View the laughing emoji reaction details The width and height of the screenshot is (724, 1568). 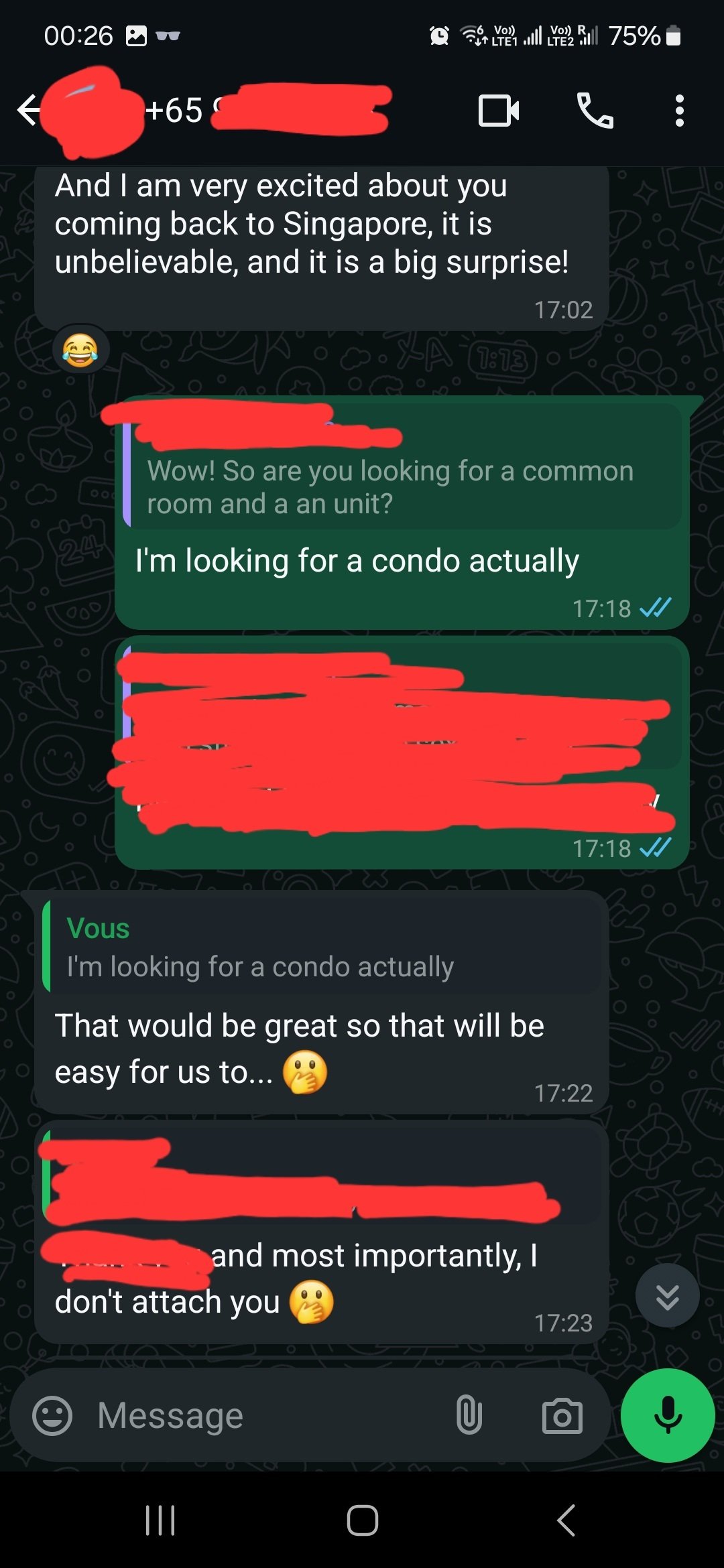click(x=80, y=350)
